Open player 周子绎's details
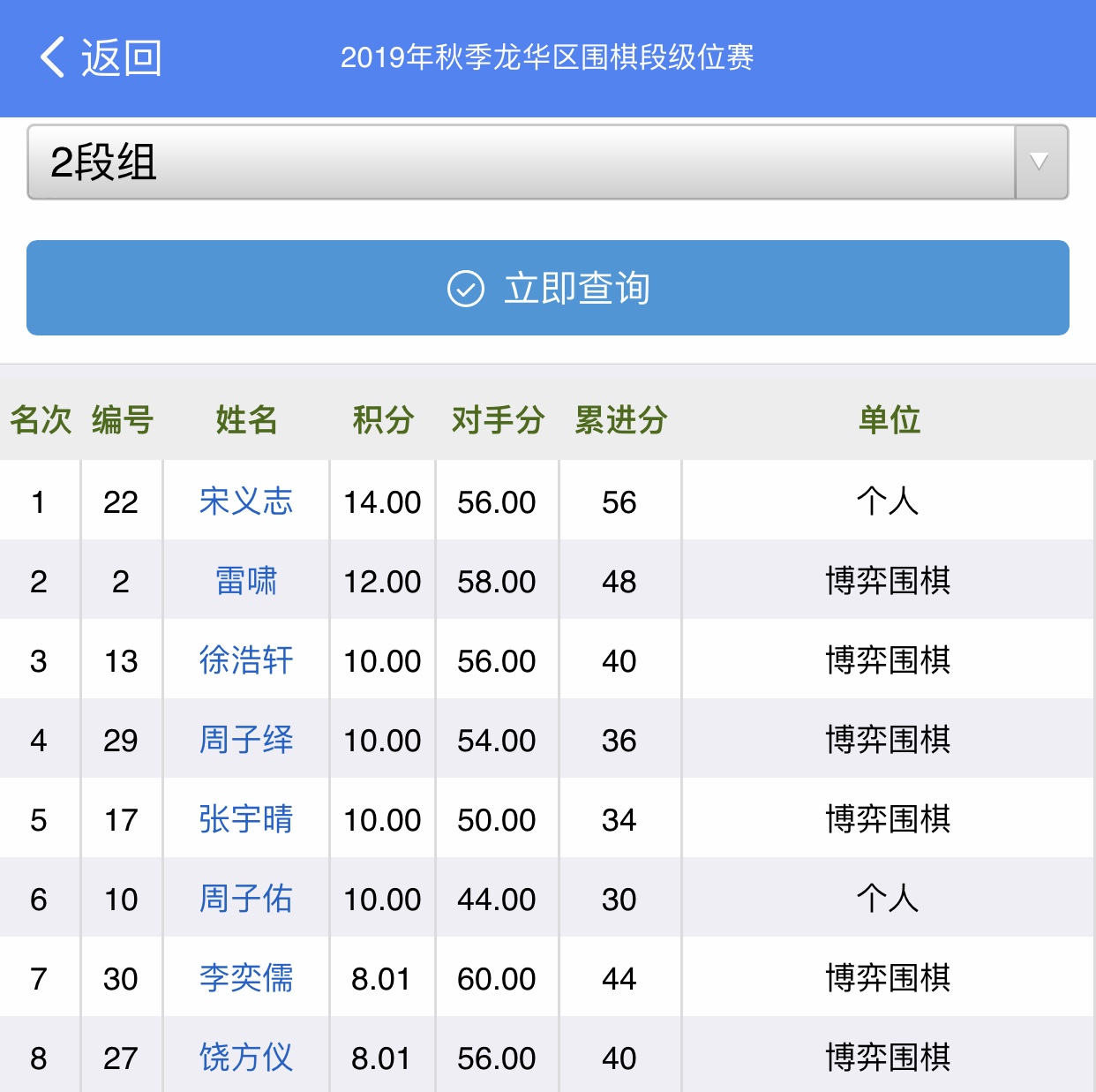The height and width of the screenshot is (1092, 1096). tap(245, 740)
